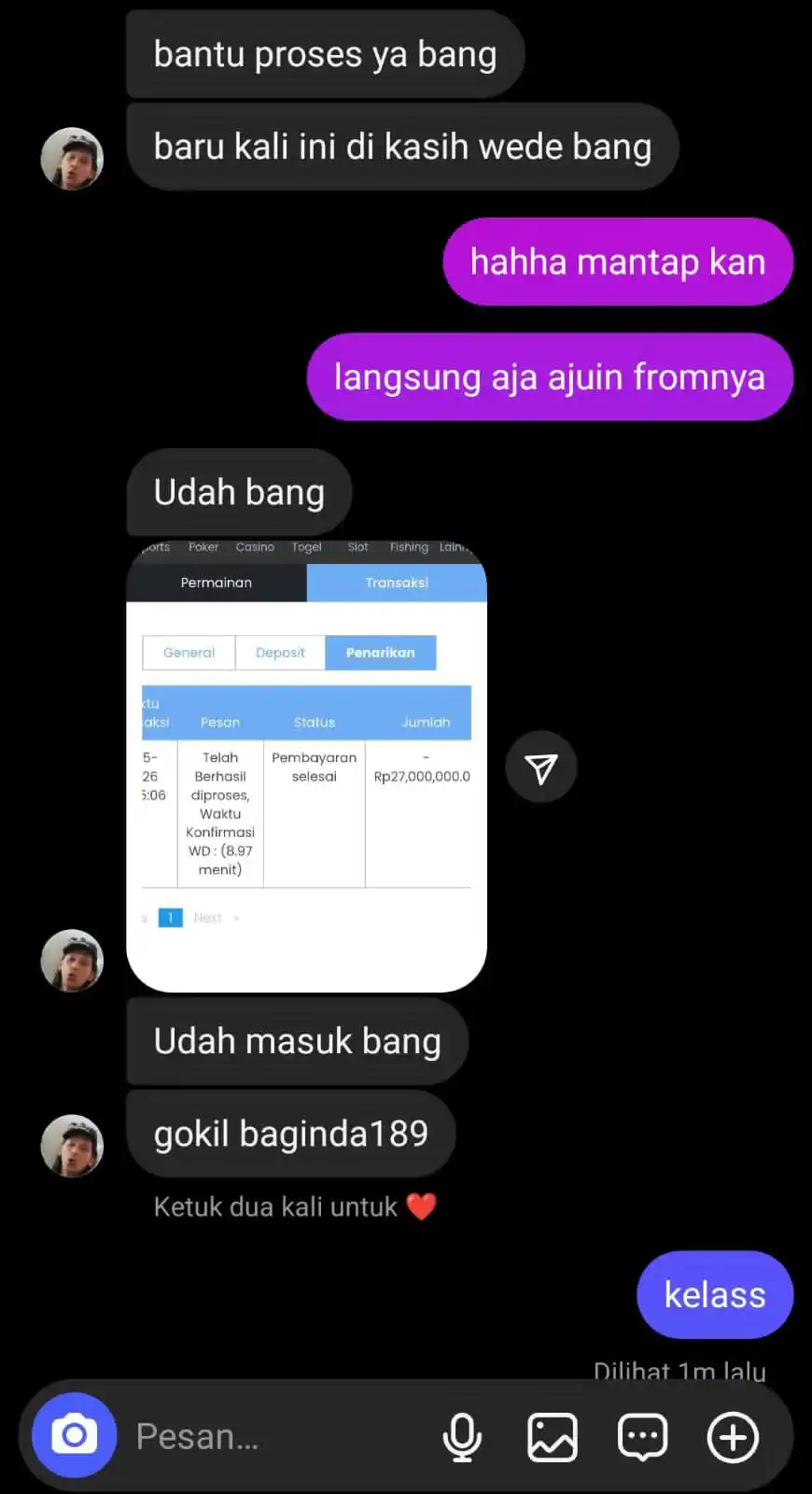812x1494 pixels.
Task: Open the quick replies chat bubble icon
Action: click(x=642, y=1437)
